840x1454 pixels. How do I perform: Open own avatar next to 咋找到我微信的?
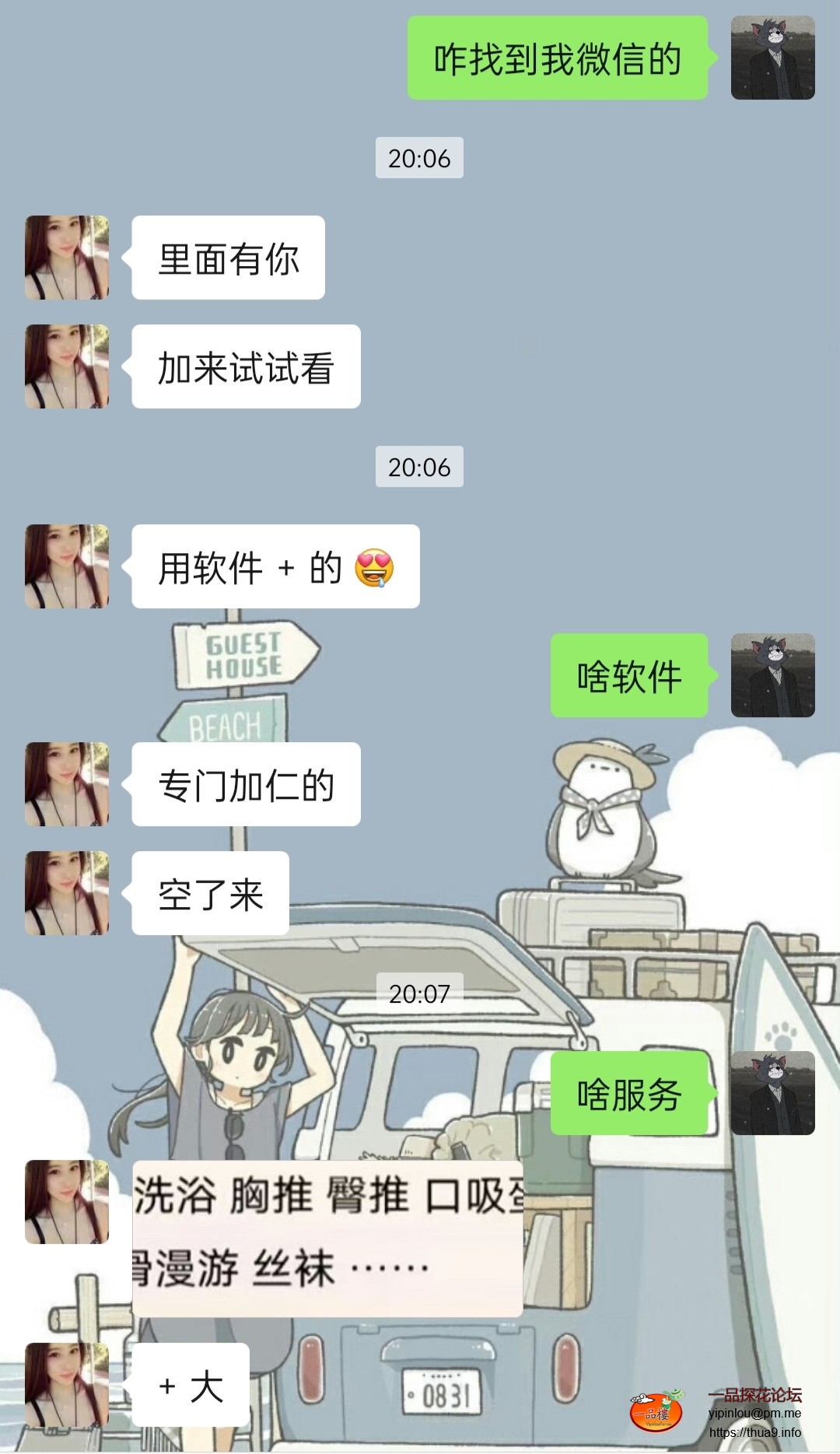(772, 58)
